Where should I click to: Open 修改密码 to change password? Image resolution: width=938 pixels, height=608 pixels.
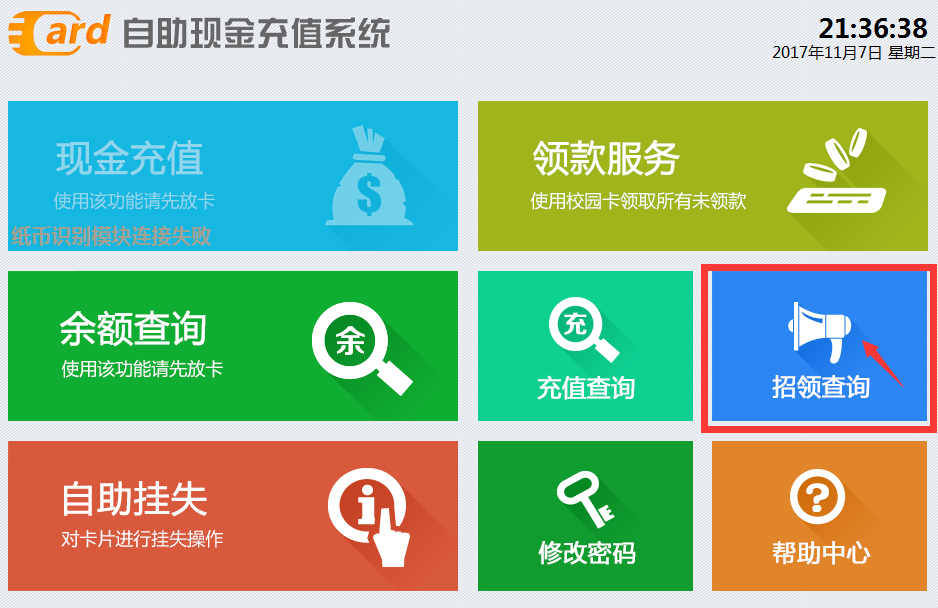[585, 516]
